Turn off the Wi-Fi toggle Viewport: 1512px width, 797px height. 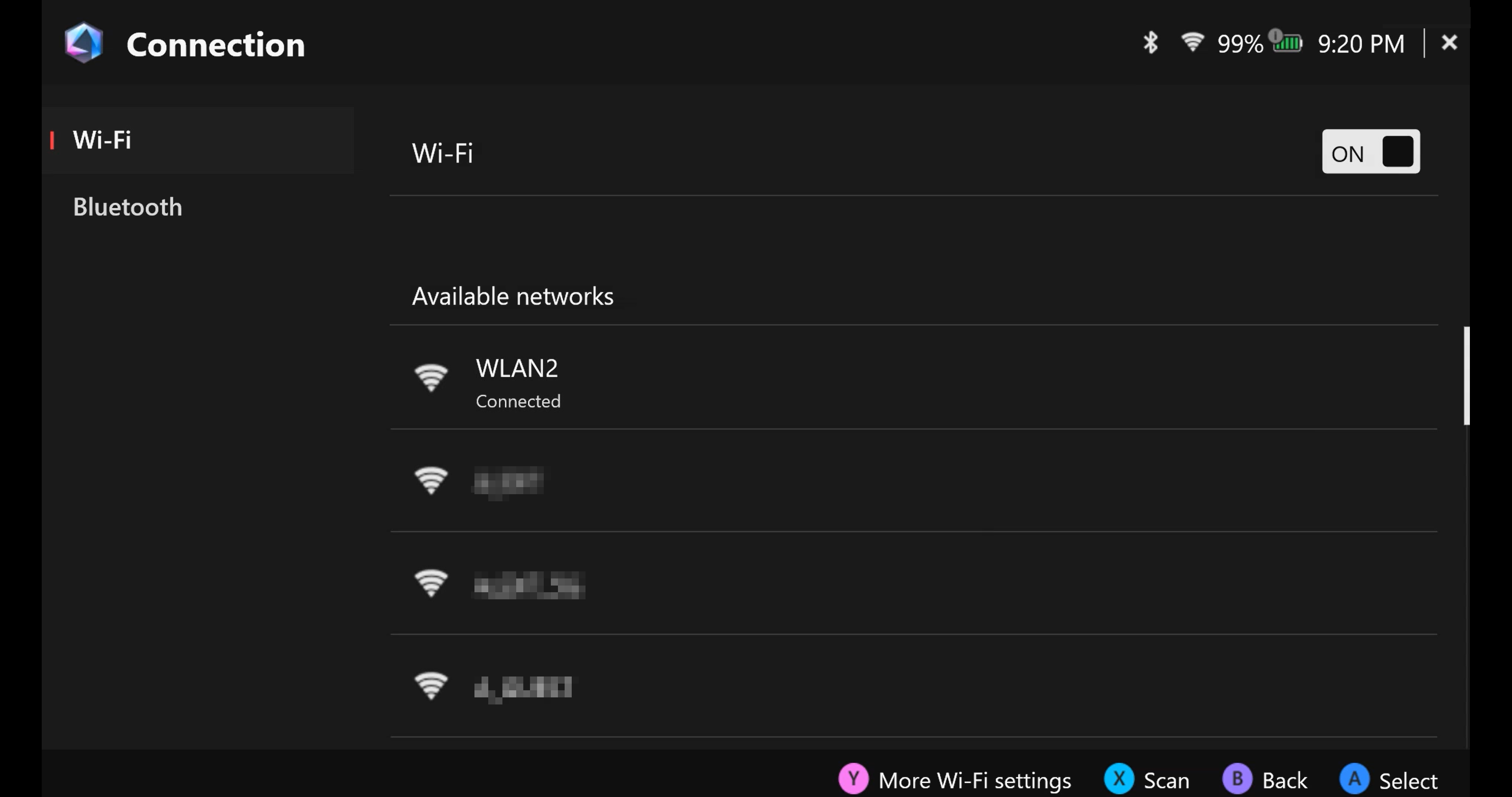[x=1370, y=152]
